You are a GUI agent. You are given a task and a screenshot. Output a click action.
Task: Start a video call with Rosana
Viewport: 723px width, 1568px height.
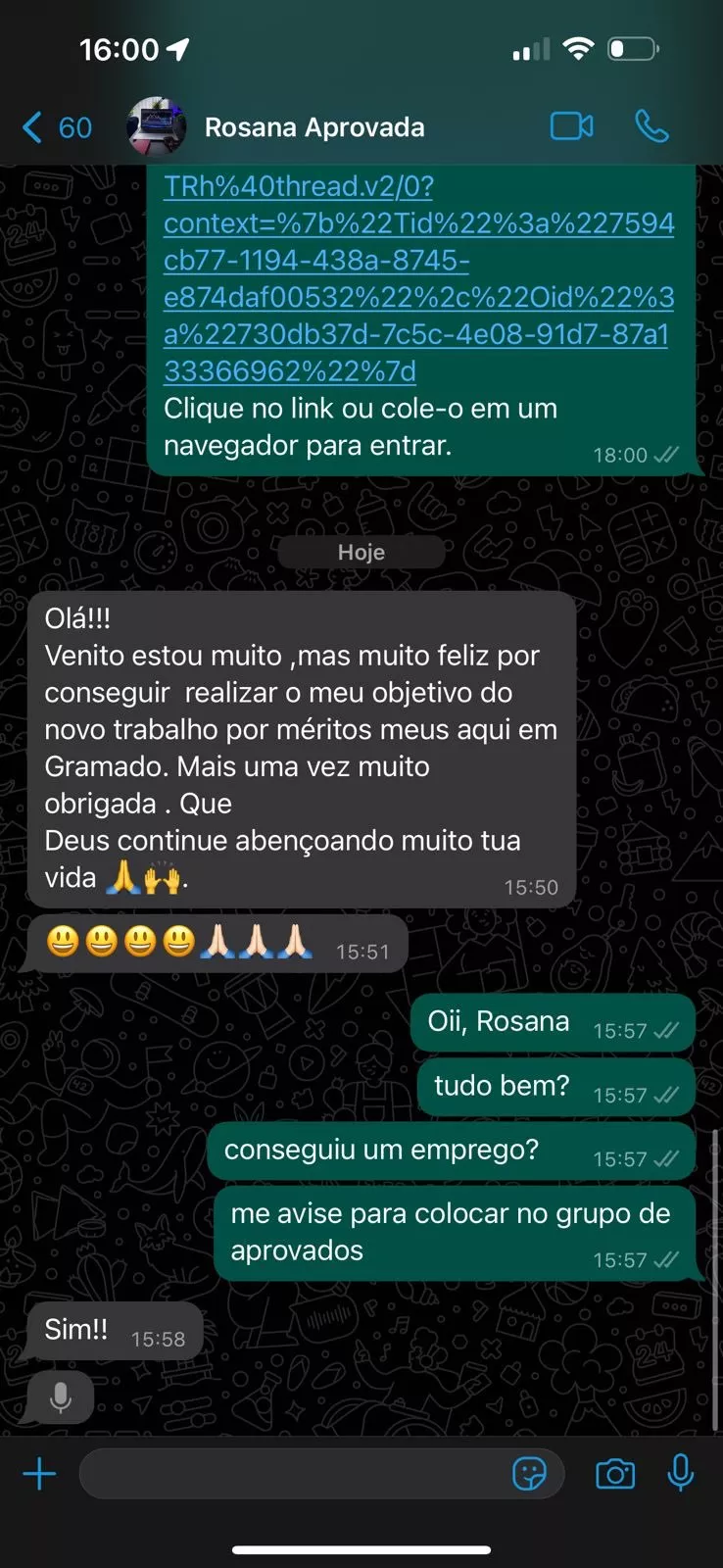(x=571, y=126)
